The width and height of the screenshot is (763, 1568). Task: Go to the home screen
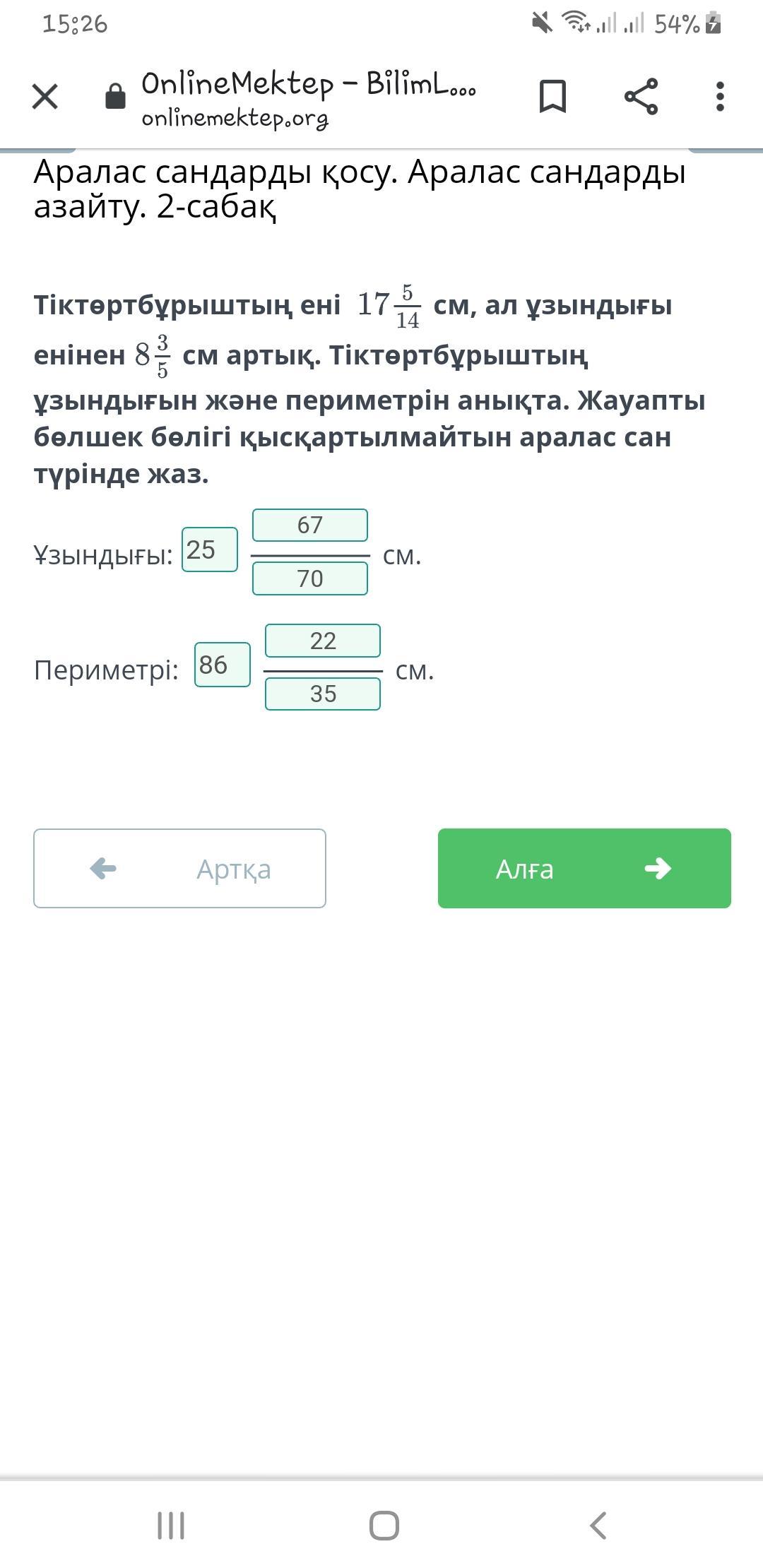384,1526
